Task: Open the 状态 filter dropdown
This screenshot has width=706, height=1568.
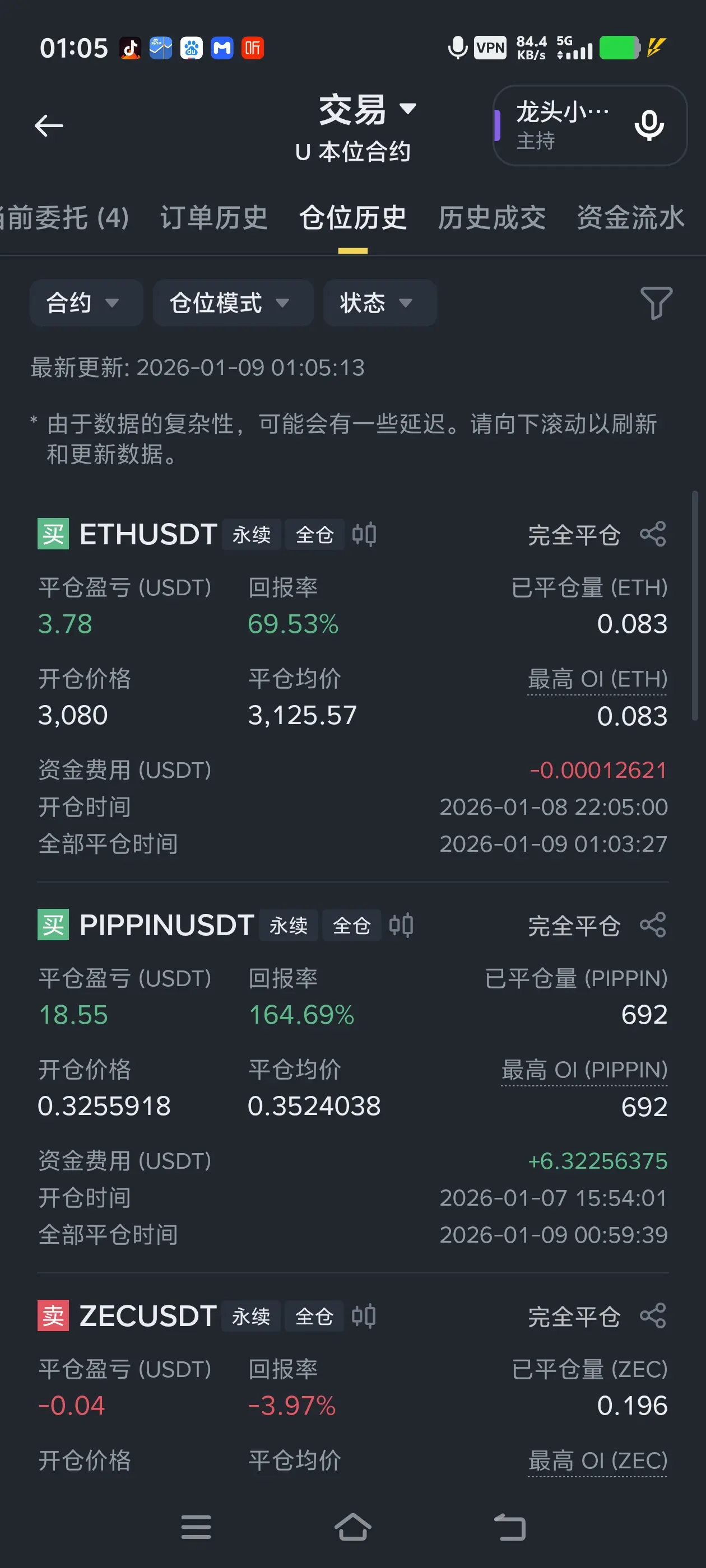Action: [x=379, y=302]
